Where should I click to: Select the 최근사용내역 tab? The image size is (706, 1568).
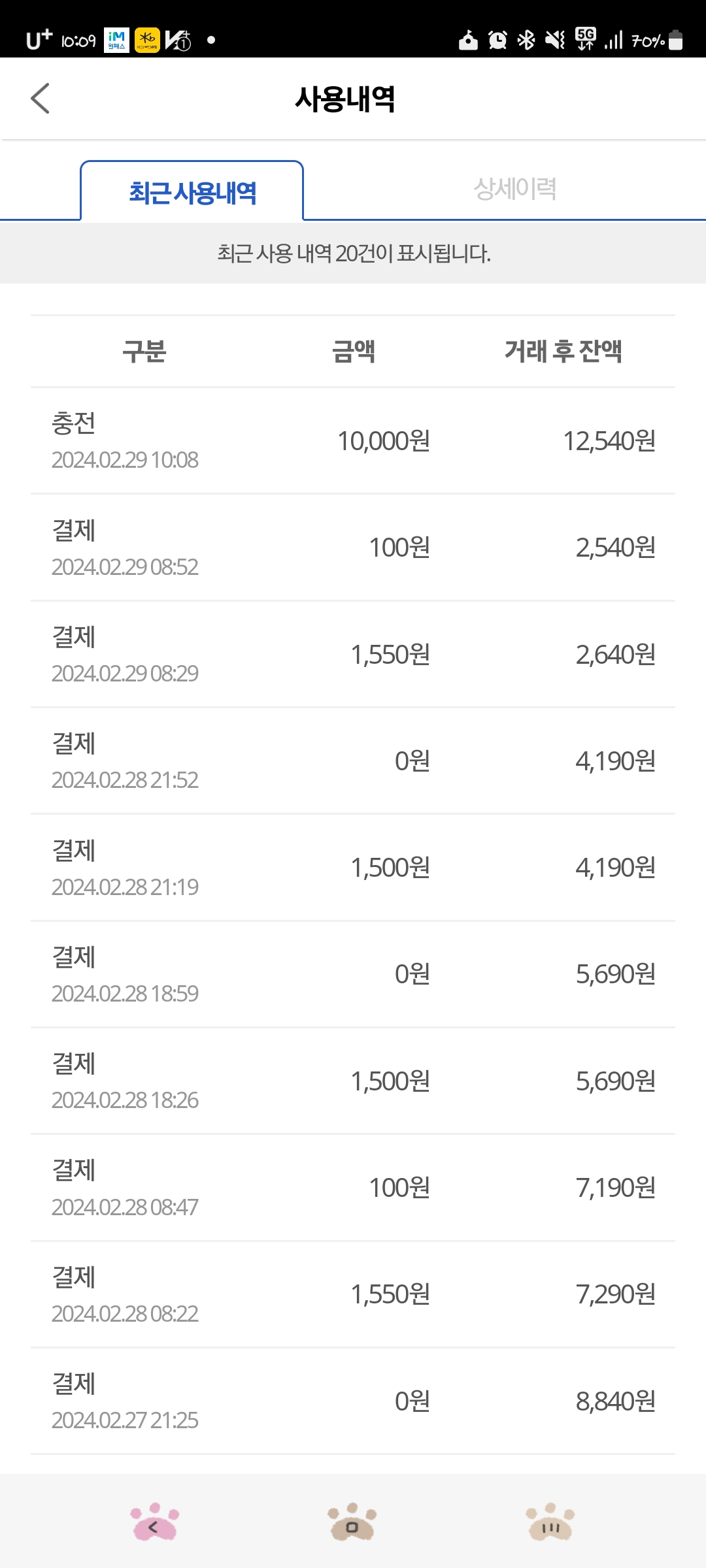(x=192, y=192)
